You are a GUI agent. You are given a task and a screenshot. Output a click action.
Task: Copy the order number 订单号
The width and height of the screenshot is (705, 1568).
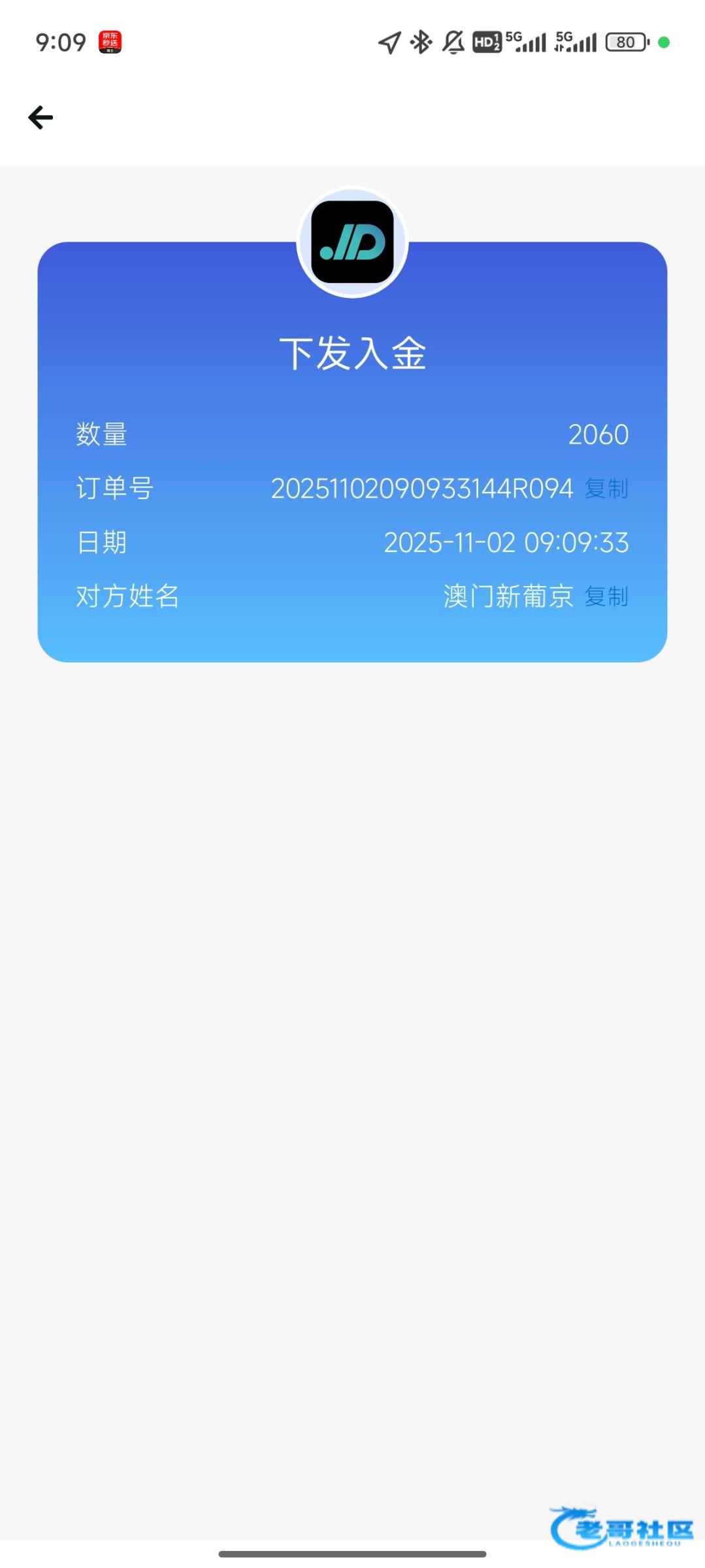click(x=606, y=488)
